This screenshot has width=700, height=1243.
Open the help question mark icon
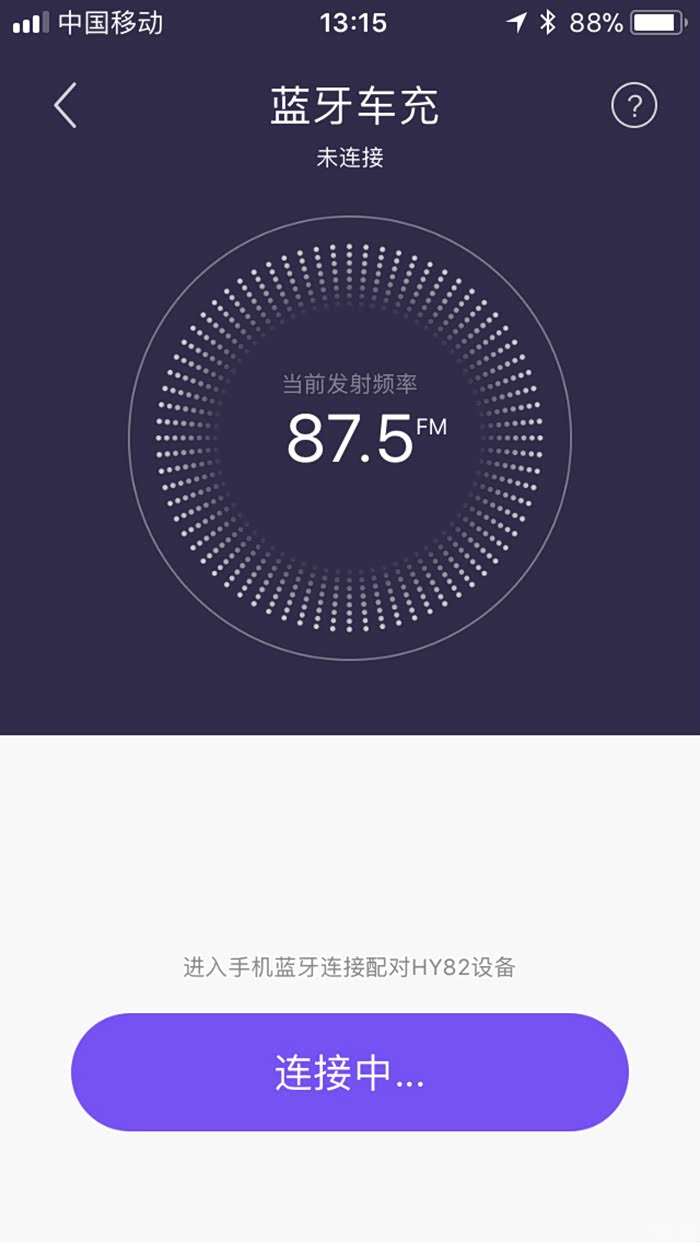point(634,105)
